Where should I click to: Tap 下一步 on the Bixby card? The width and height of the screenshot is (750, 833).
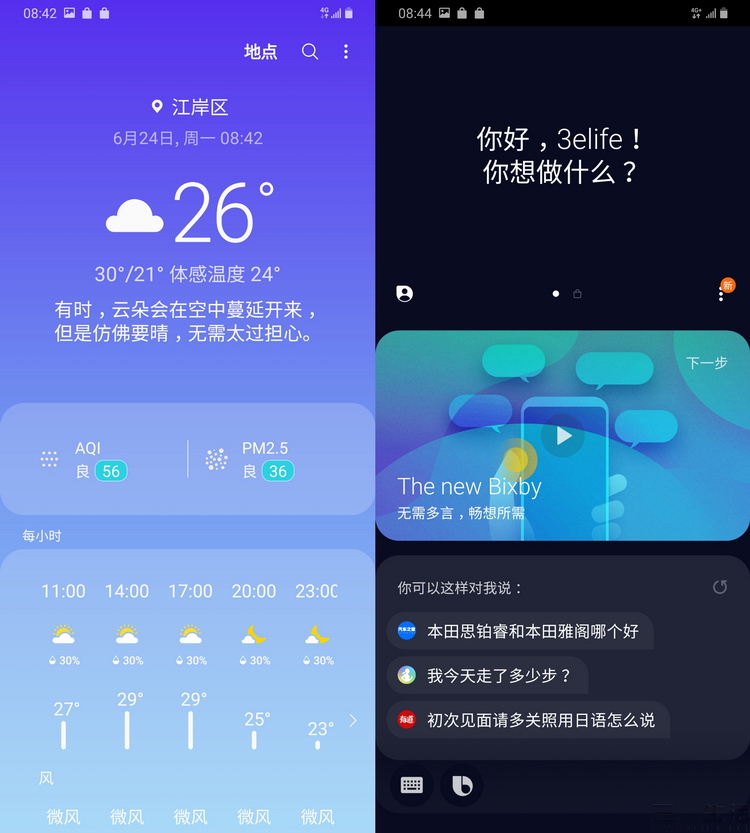(706, 363)
